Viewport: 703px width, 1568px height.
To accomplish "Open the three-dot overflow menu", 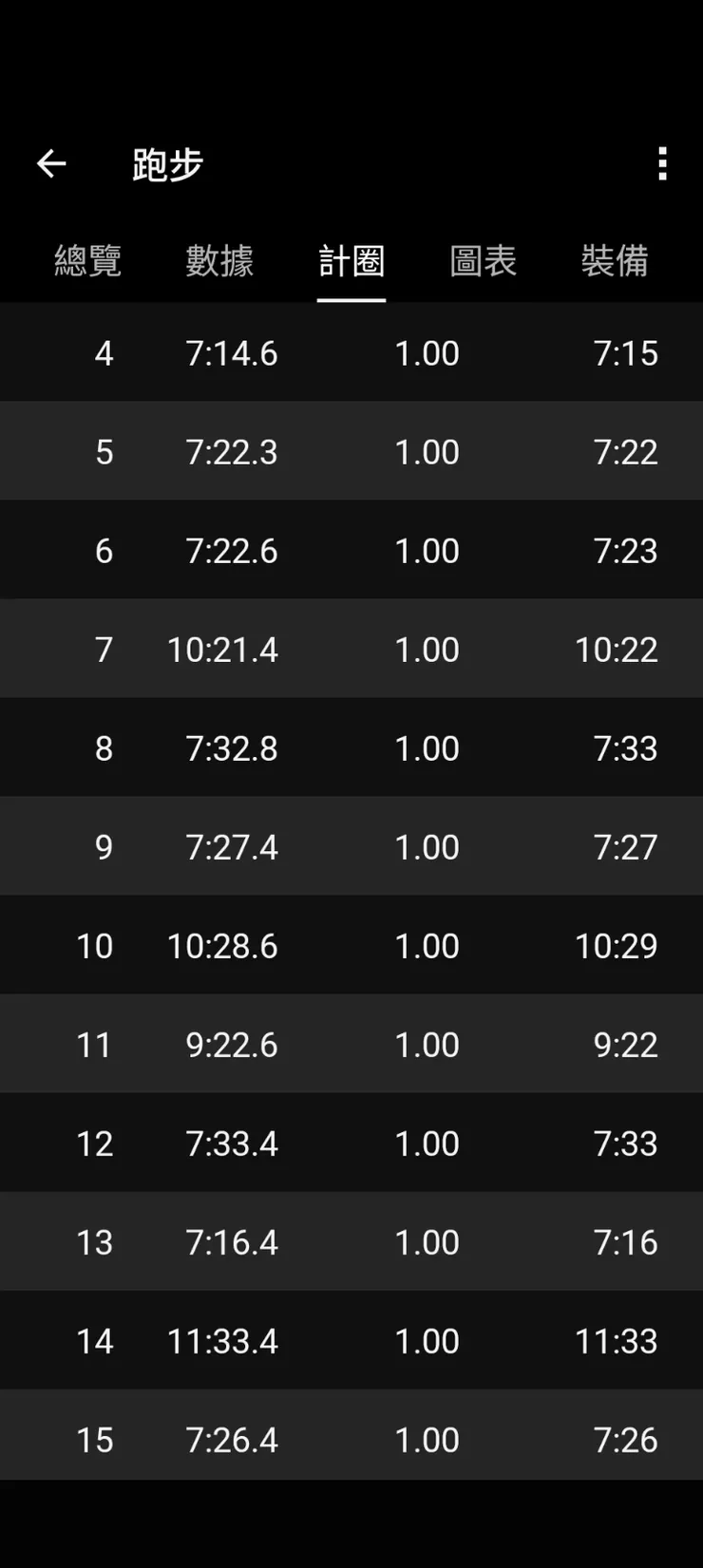I will point(662,164).
